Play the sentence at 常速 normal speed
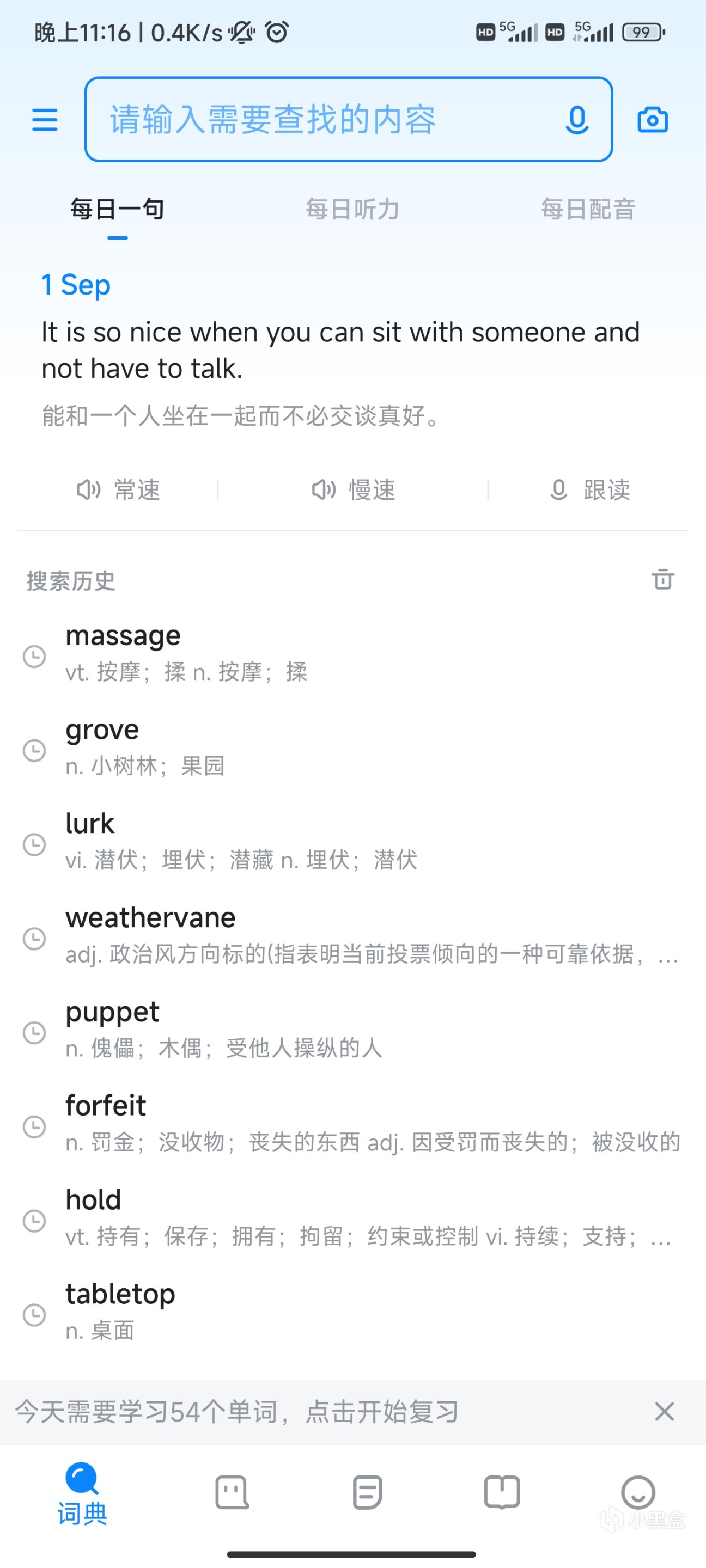 [118, 490]
